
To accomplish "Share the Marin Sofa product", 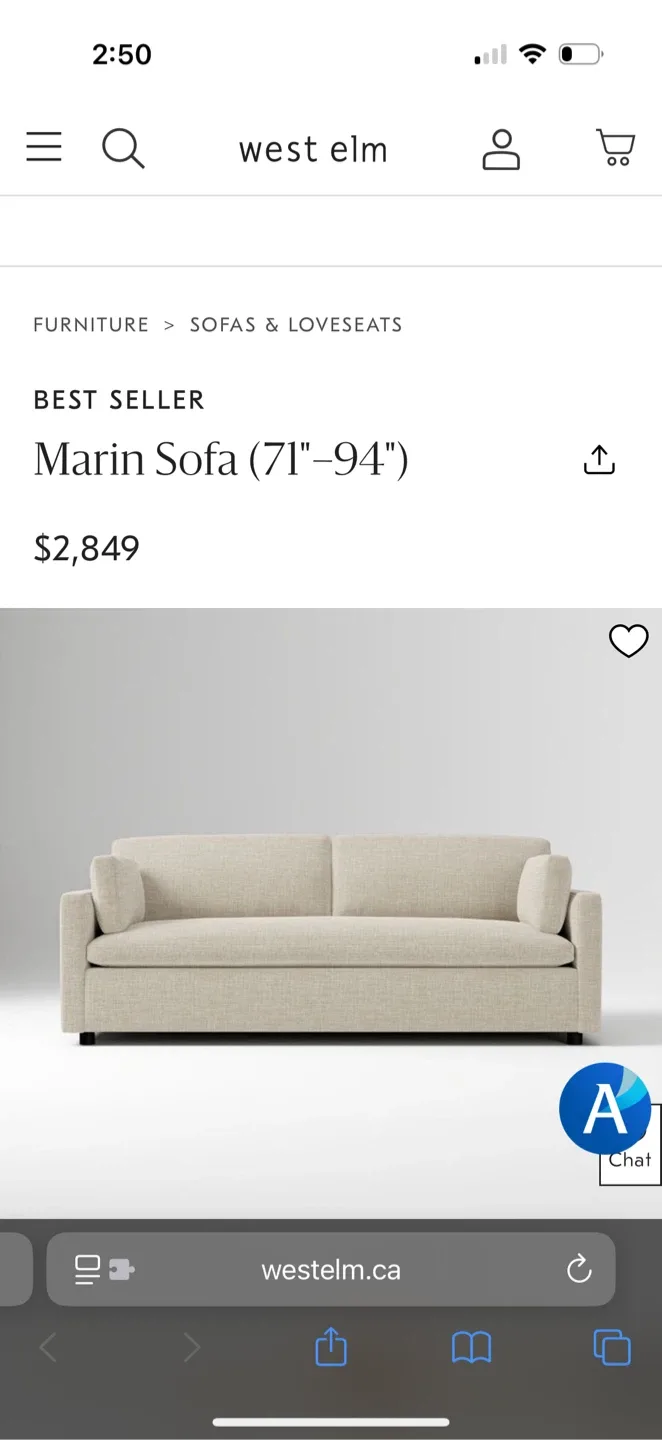I will (x=599, y=460).
